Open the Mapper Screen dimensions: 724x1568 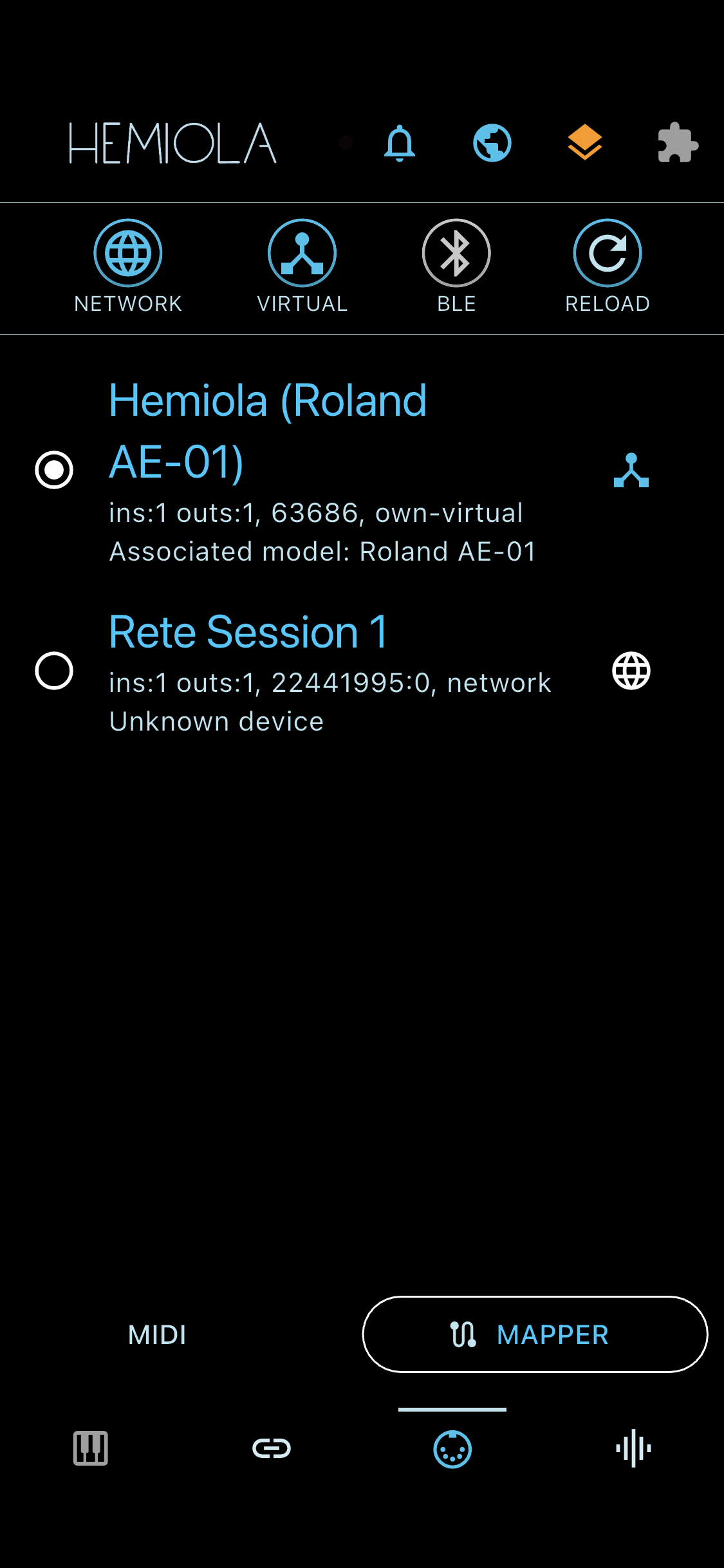(535, 1334)
